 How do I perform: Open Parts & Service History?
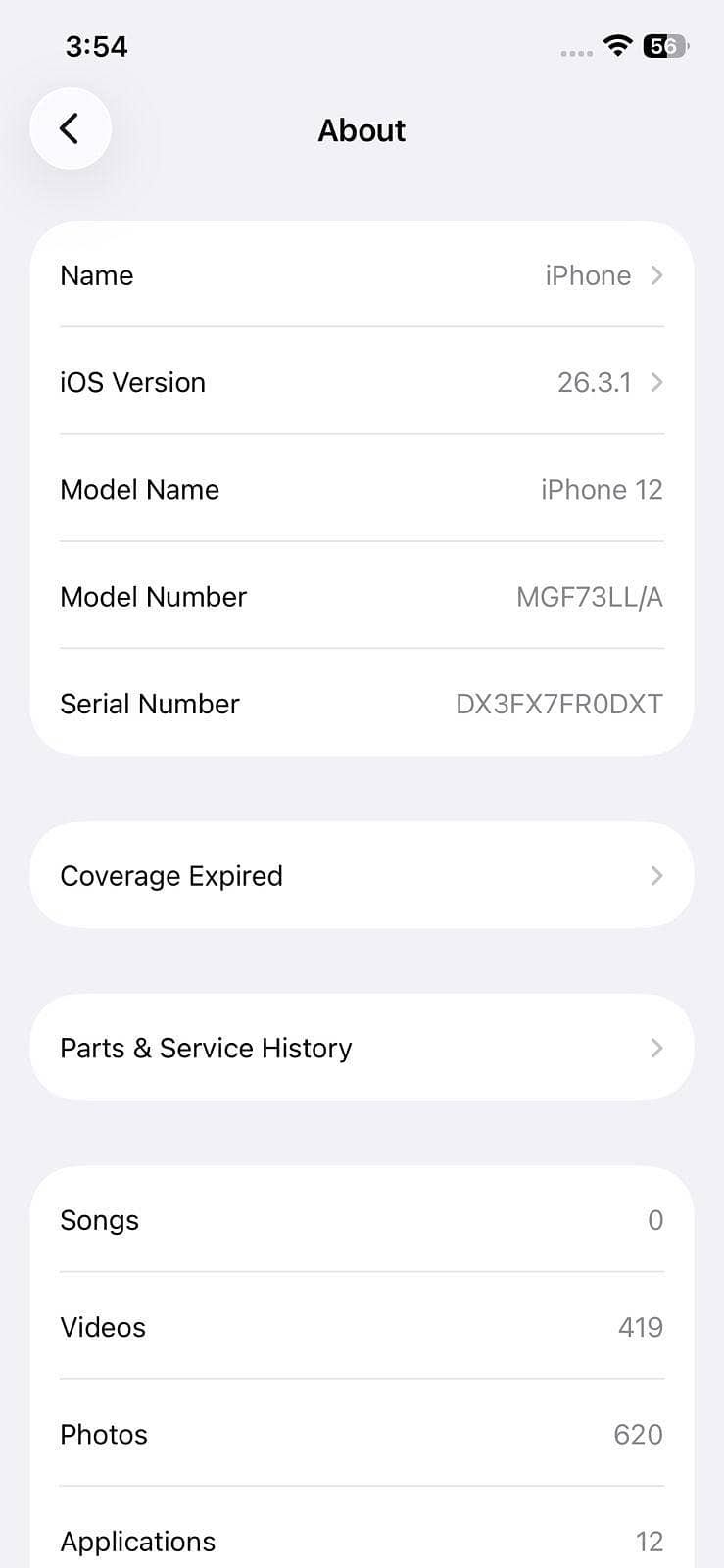click(362, 1047)
